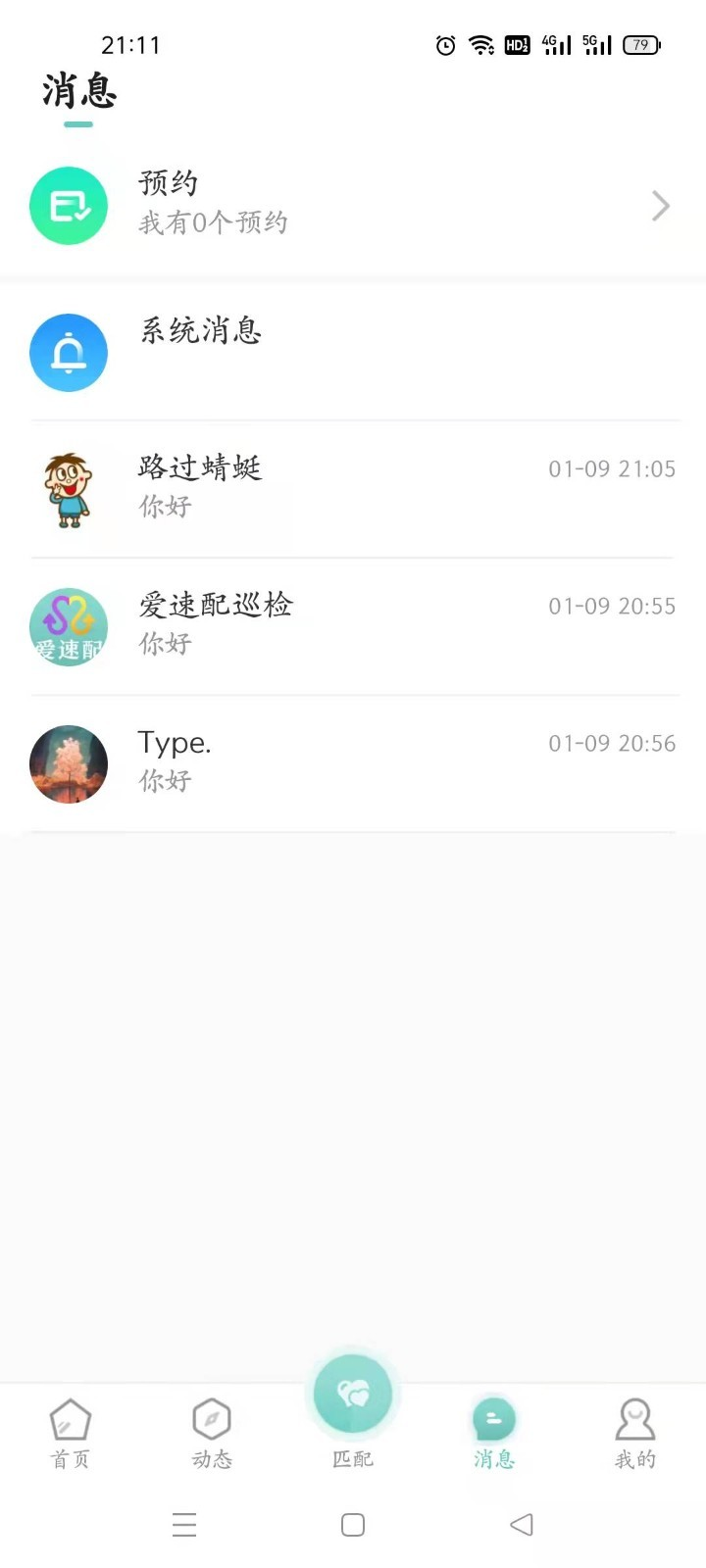
Task: Tap the 爱速配巡检 avatar icon
Action: 69,627
